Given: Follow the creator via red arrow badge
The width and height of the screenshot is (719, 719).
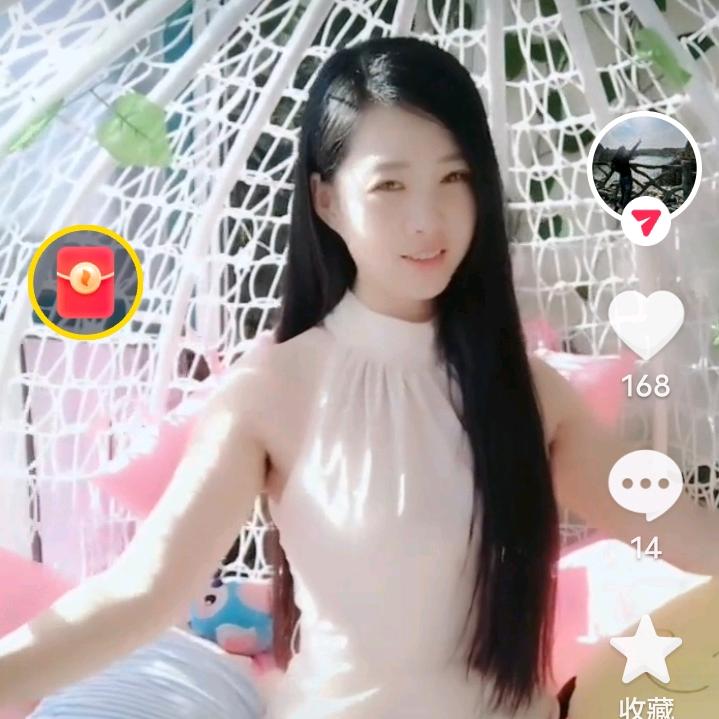Looking at the screenshot, I should coord(646,221).
